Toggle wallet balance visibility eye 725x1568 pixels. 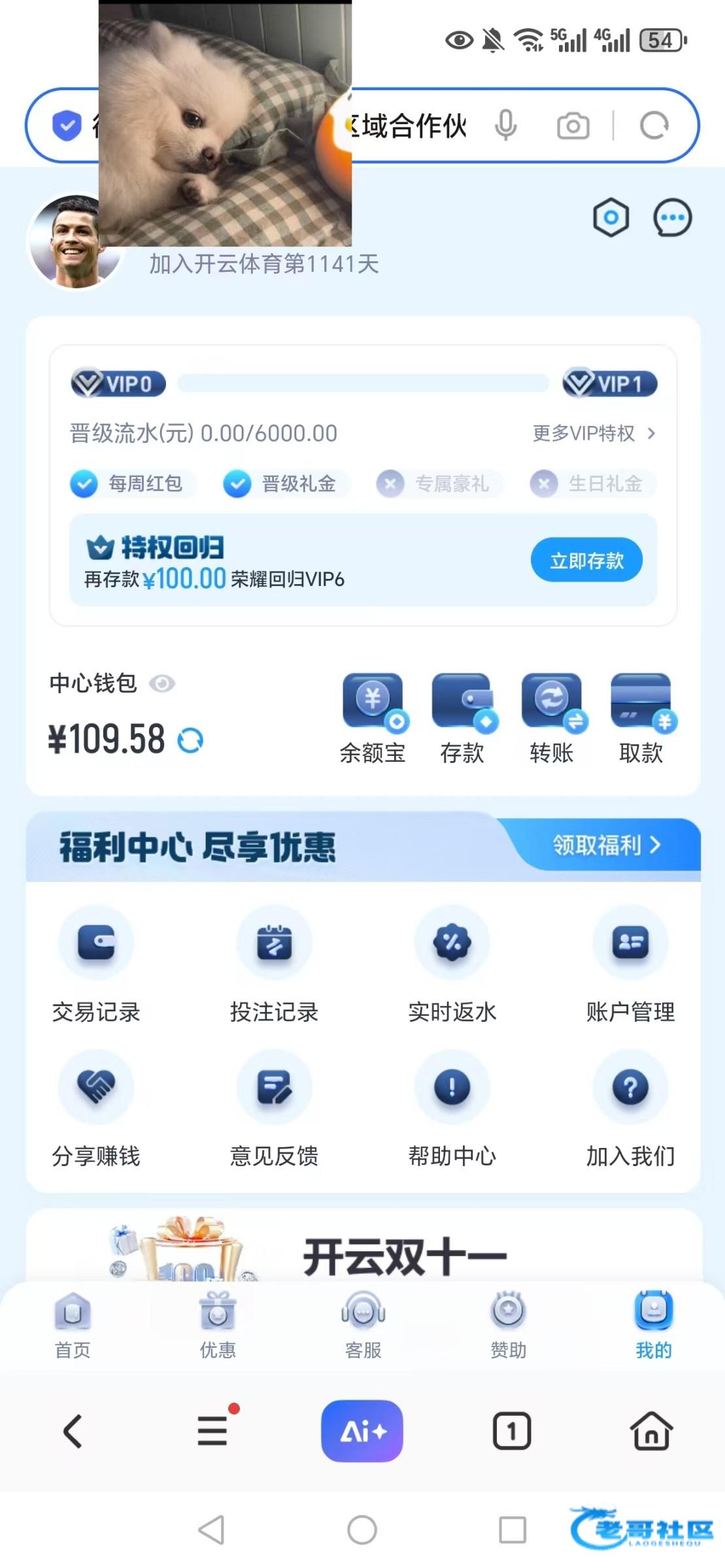(161, 683)
